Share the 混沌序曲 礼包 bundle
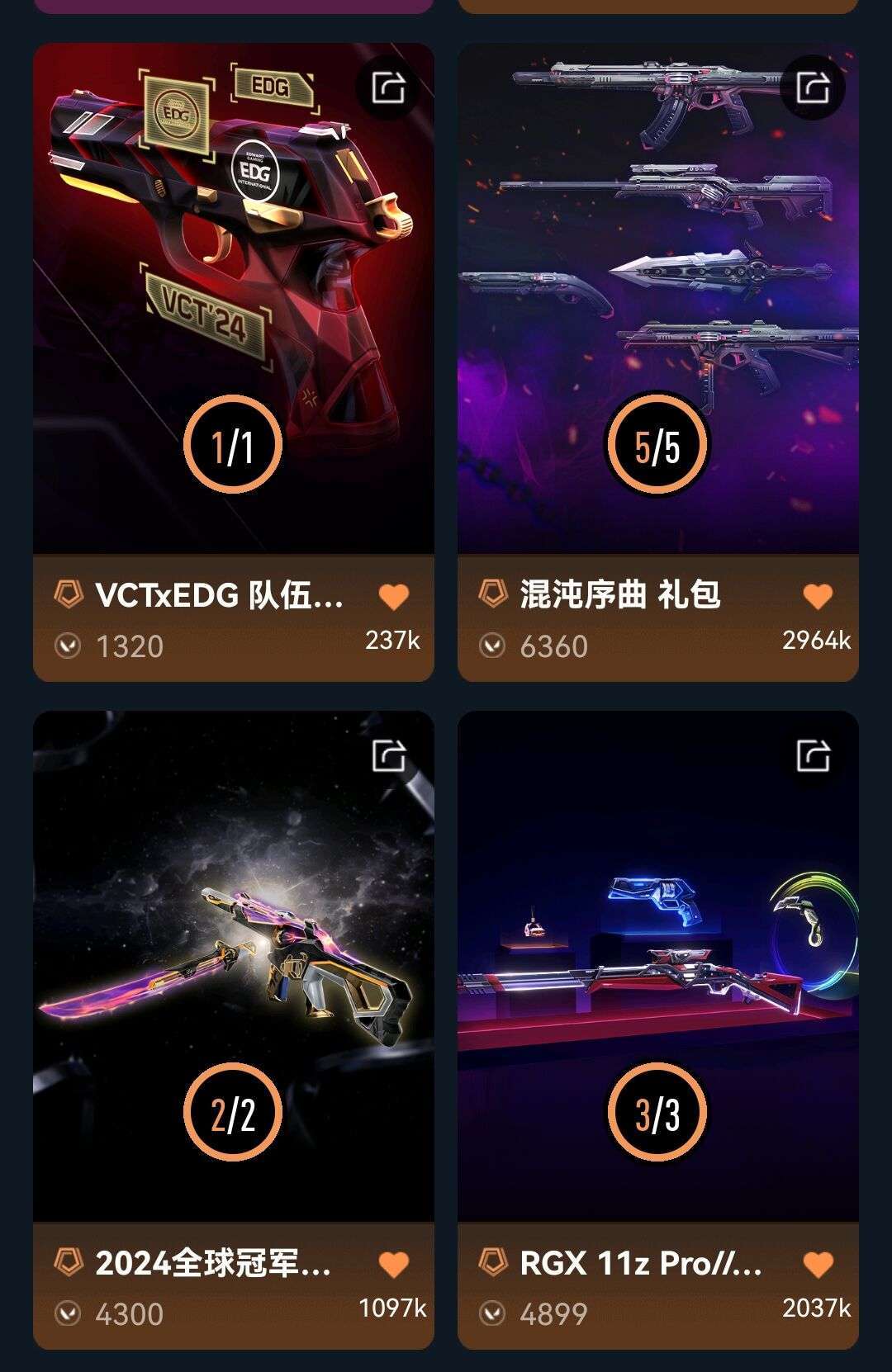The height and width of the screenshot is (1372, 892). click(x=814, y=87)
